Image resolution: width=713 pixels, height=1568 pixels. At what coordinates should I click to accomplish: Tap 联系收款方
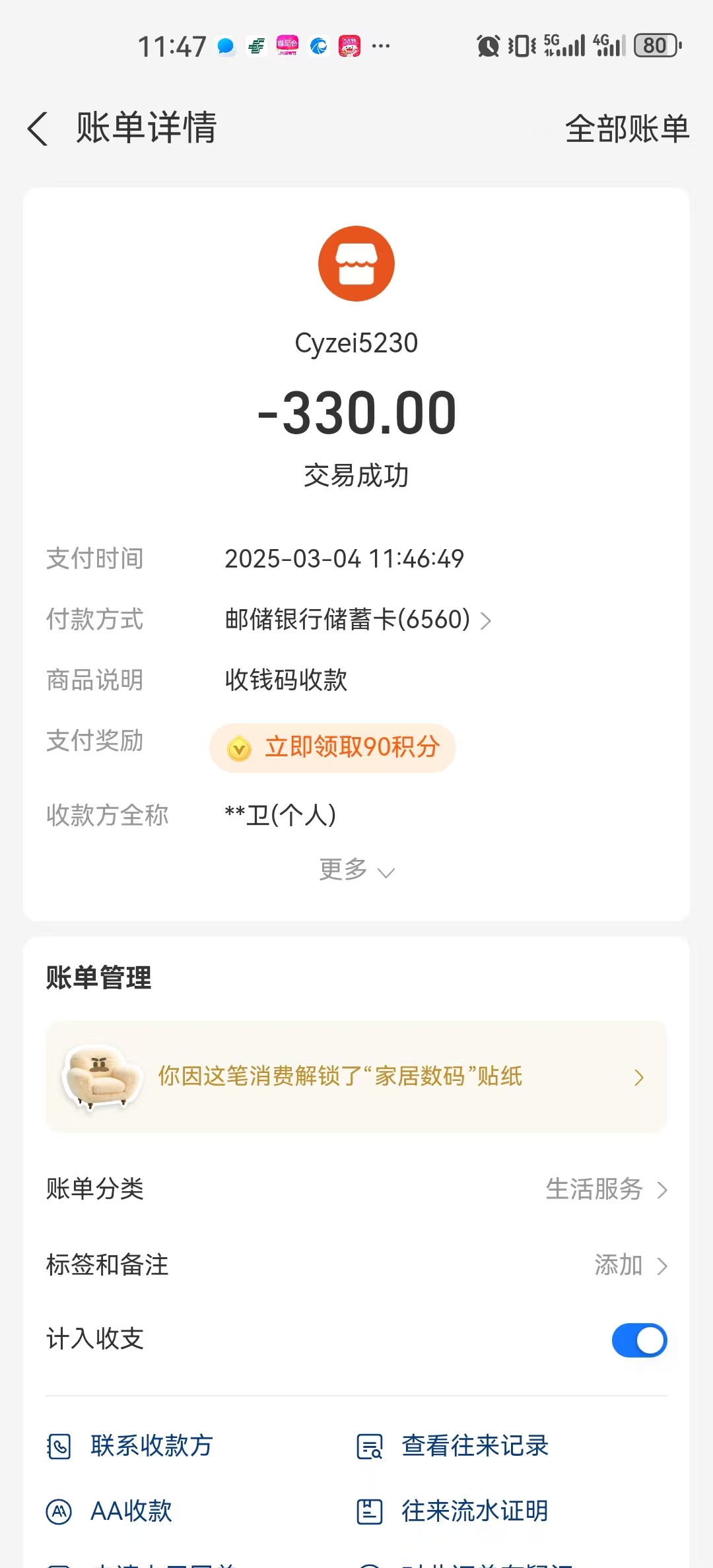(130, 1446)
